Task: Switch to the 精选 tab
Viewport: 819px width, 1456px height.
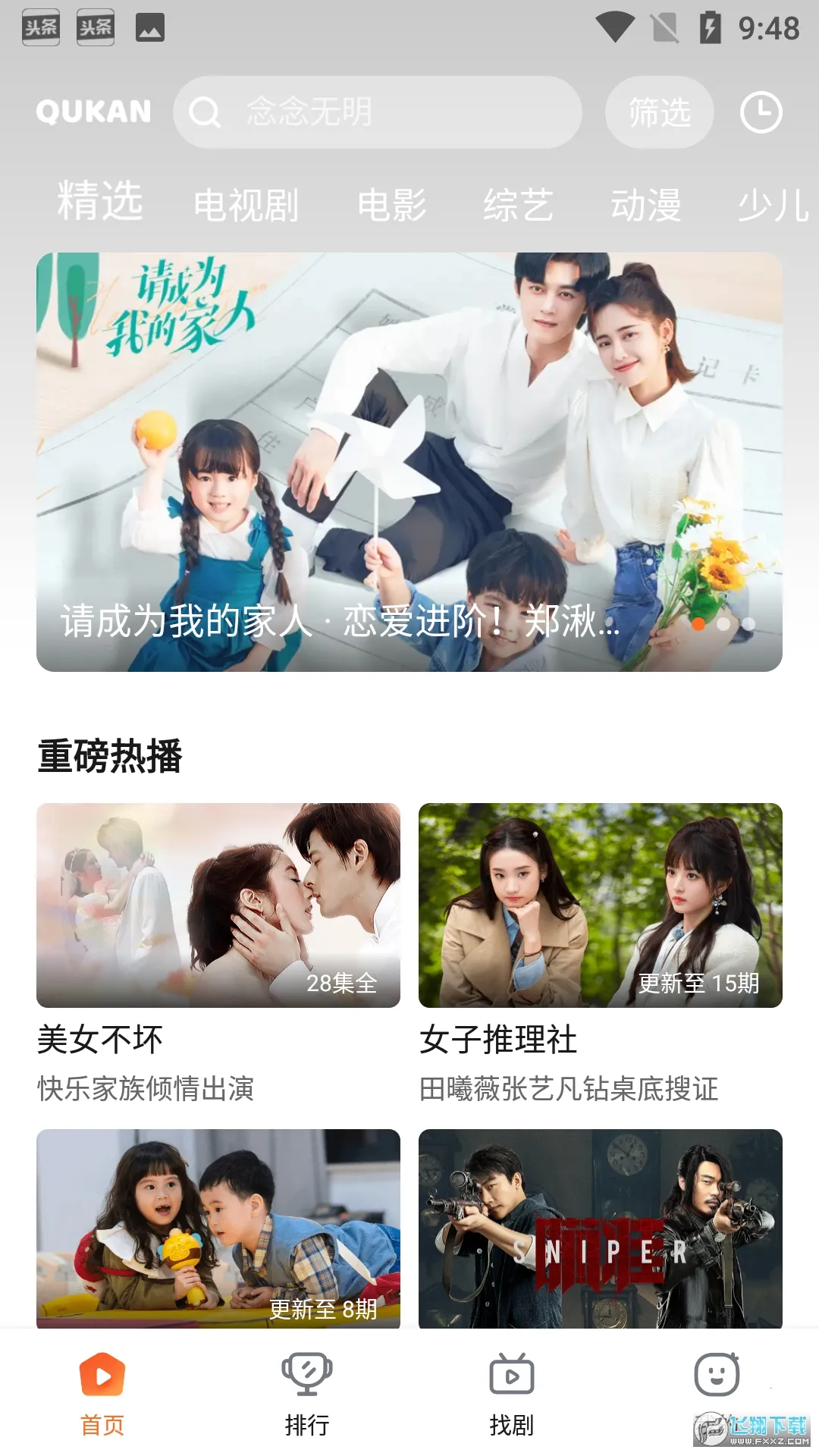Action: tap(100, 202)
